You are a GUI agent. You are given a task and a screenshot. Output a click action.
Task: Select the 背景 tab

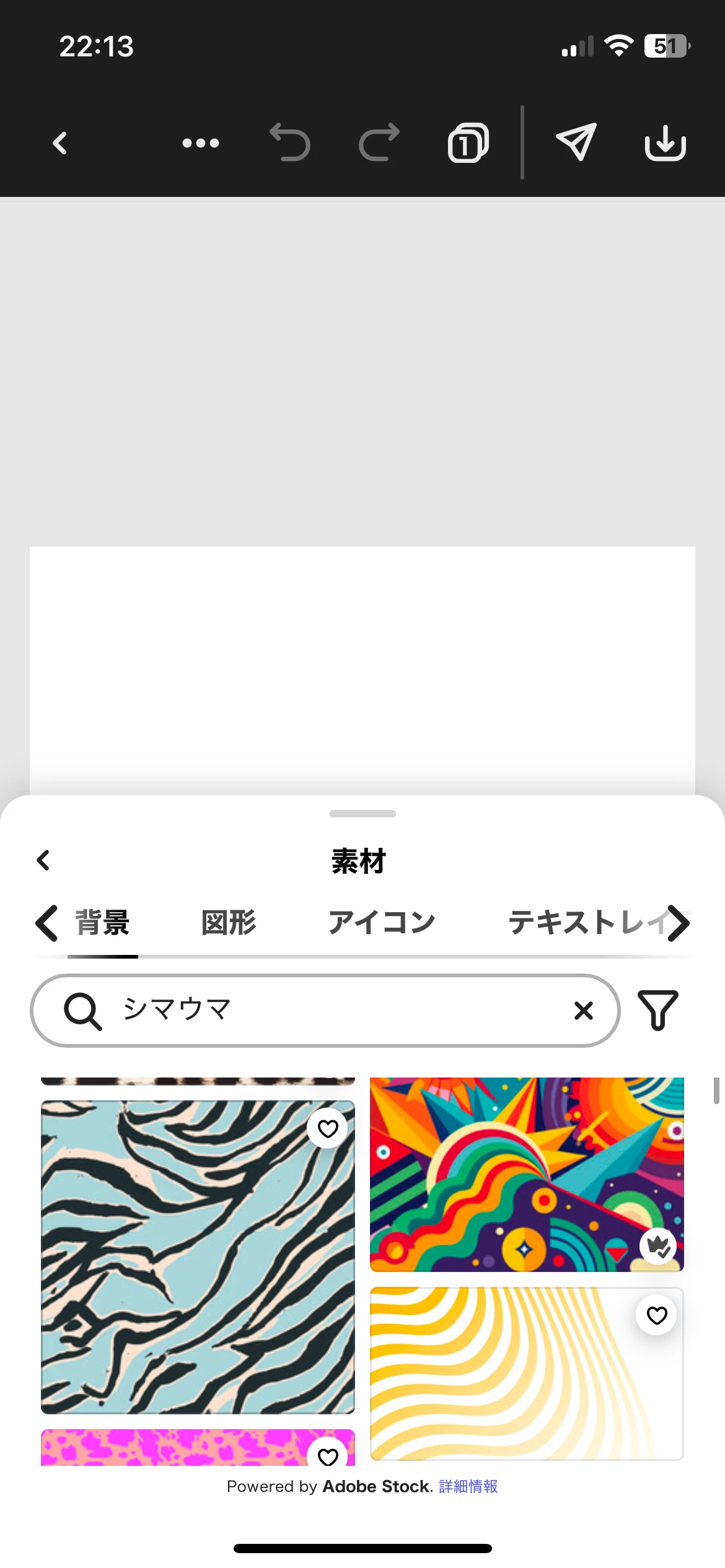coord(103,923)
